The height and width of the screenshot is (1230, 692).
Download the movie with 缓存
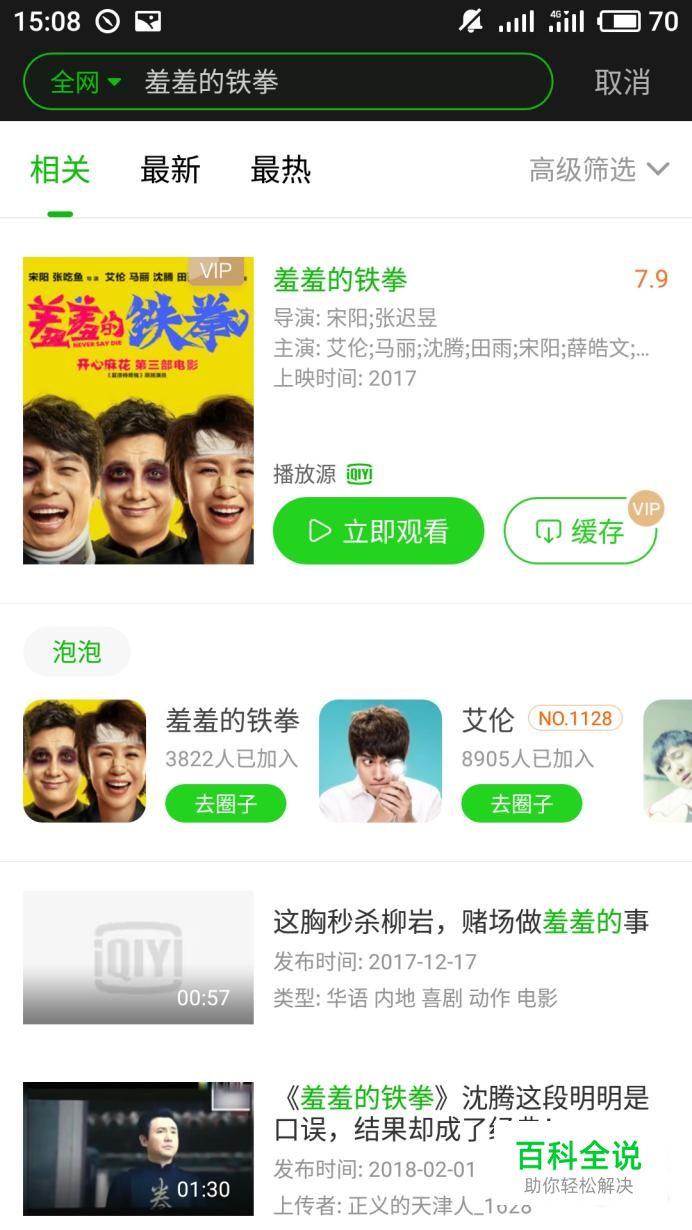(x=580, y=531)
